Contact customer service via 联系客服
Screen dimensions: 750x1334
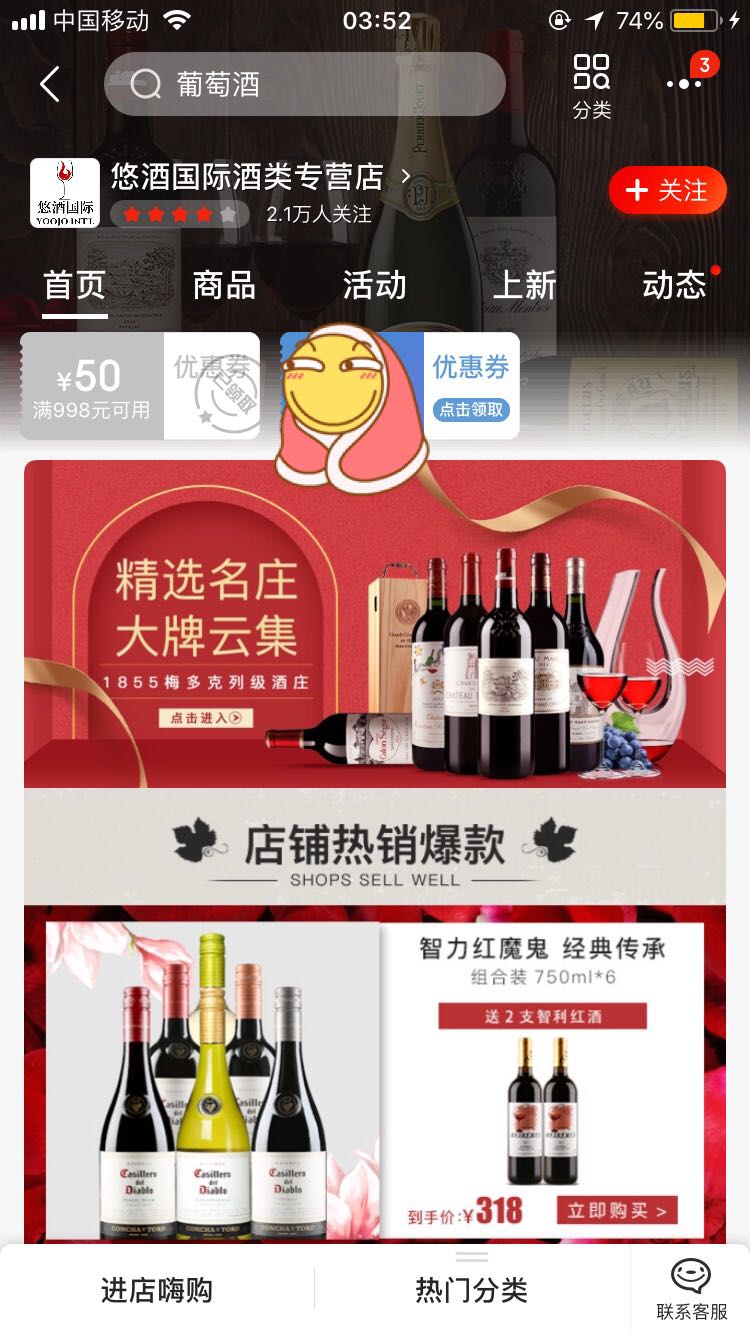click(691, 1290)
